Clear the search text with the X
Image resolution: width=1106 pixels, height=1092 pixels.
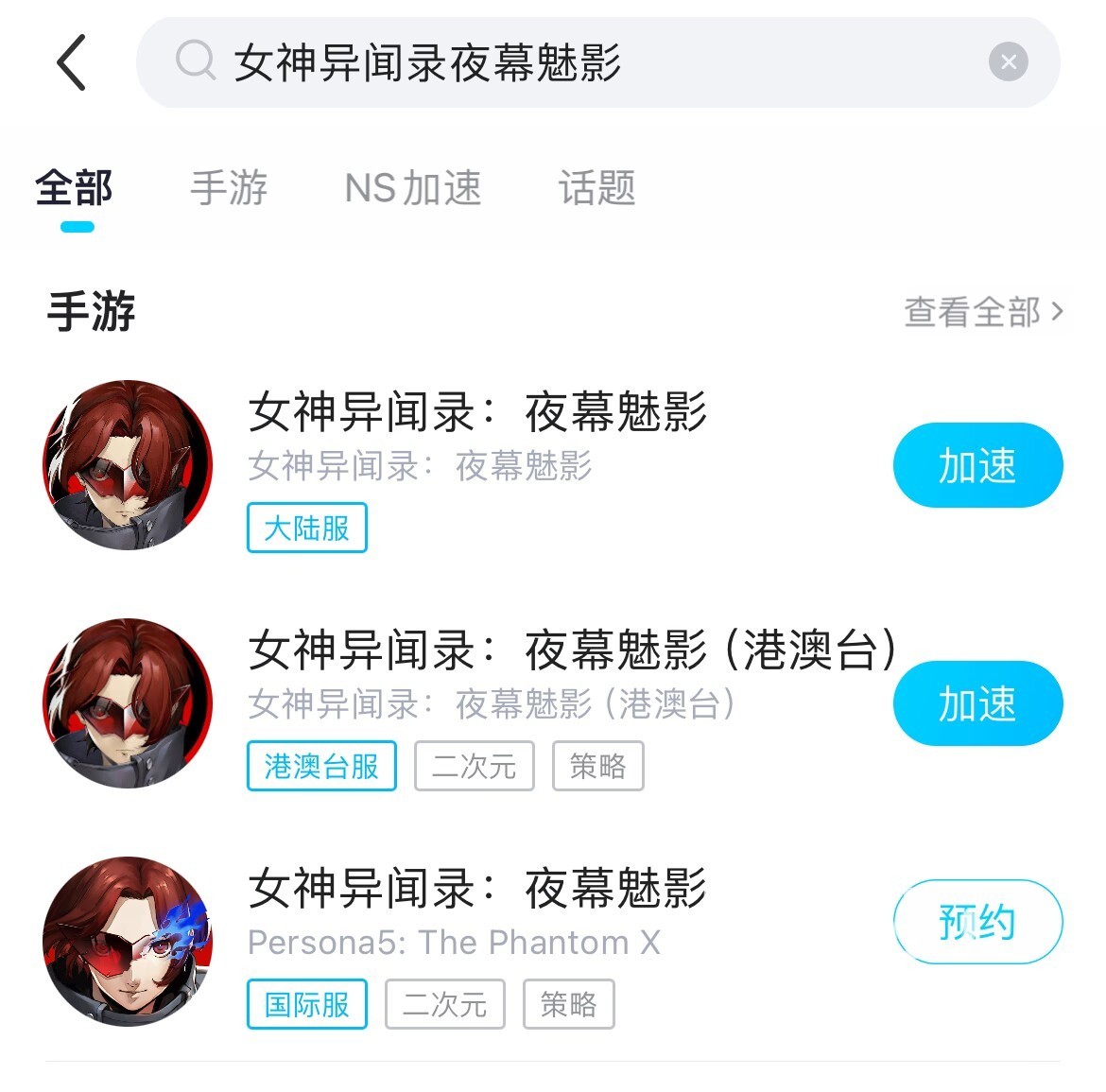[x=1008, y=62]
